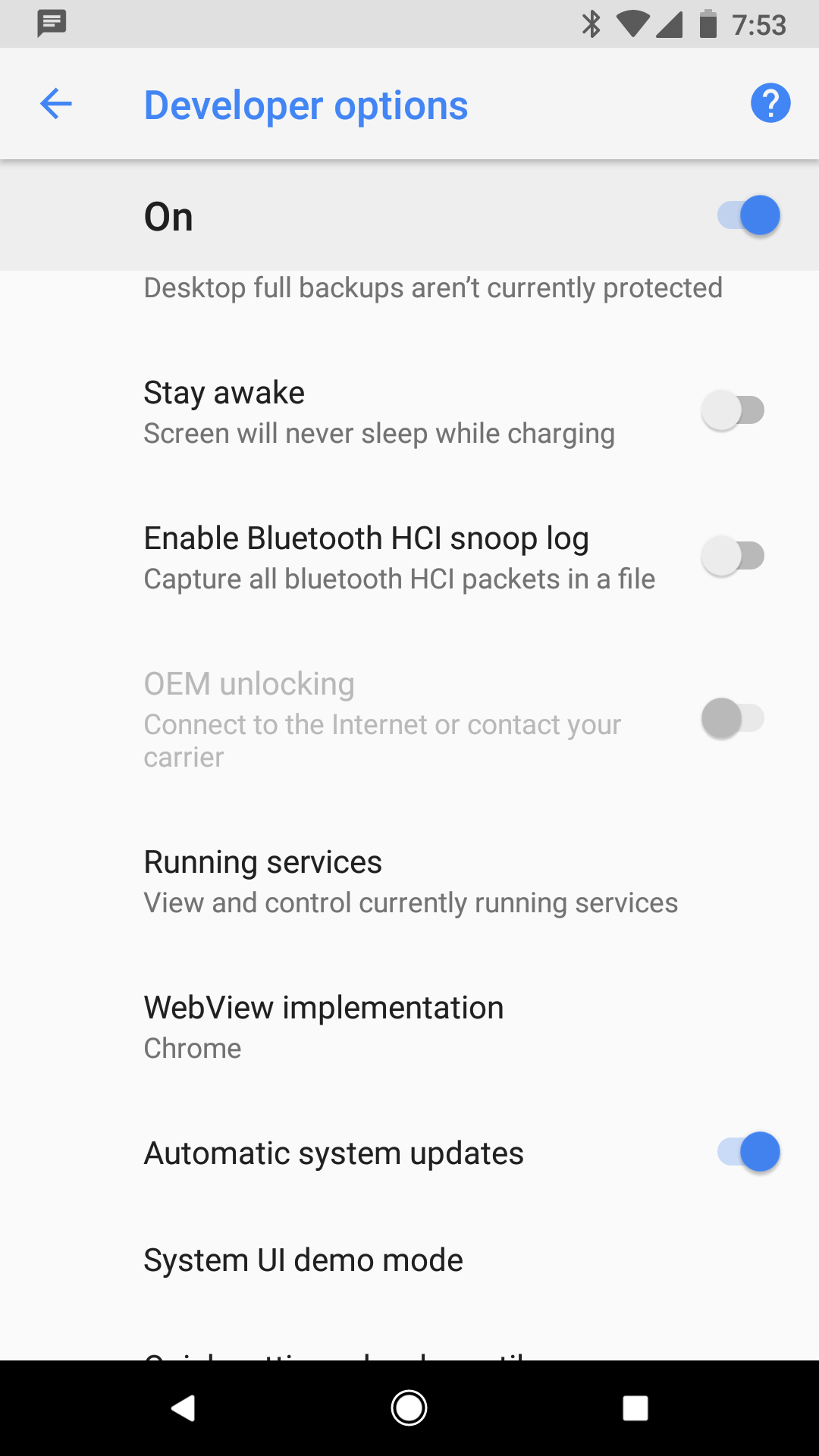Turn on Bluetooth HCI snoop log
Image resolution: width=819 pixels, height=1456 pixels.
[x=733, y=556]
